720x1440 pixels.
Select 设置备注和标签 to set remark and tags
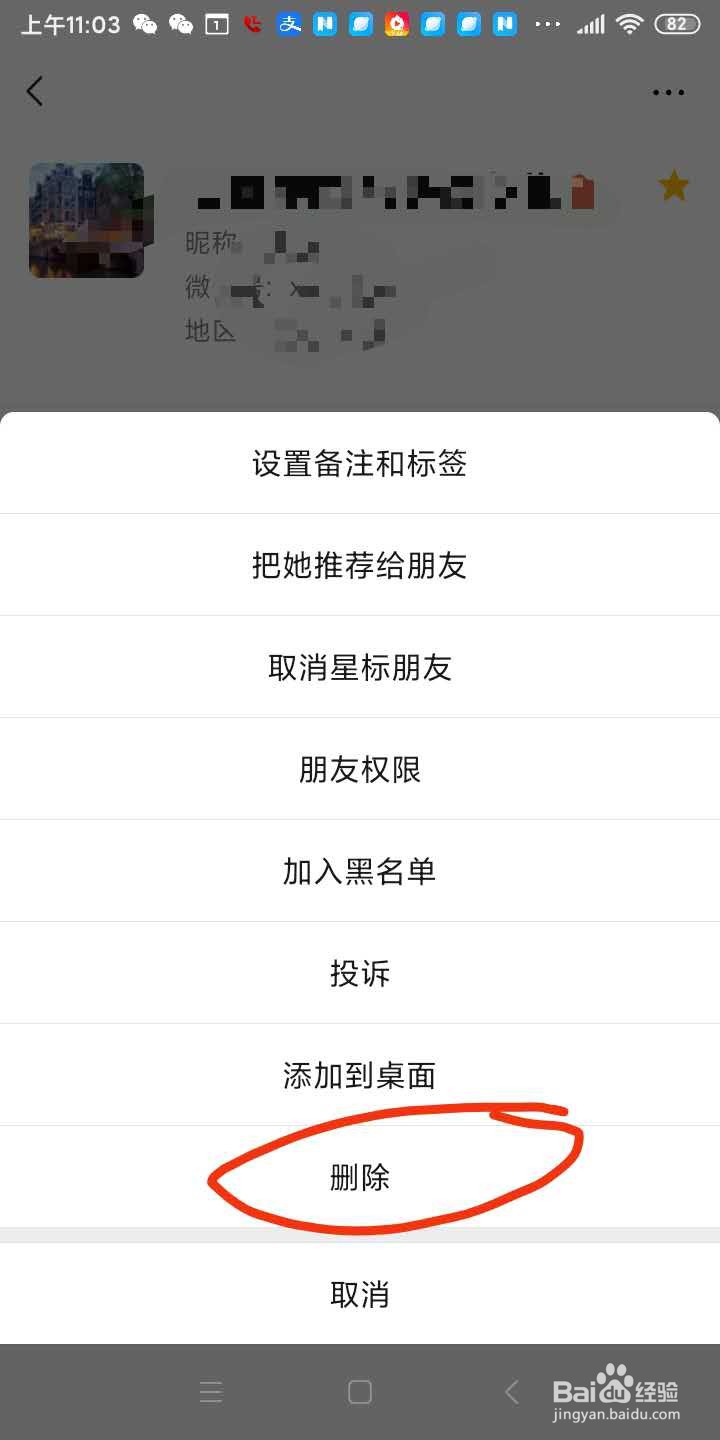click(360, 463)
